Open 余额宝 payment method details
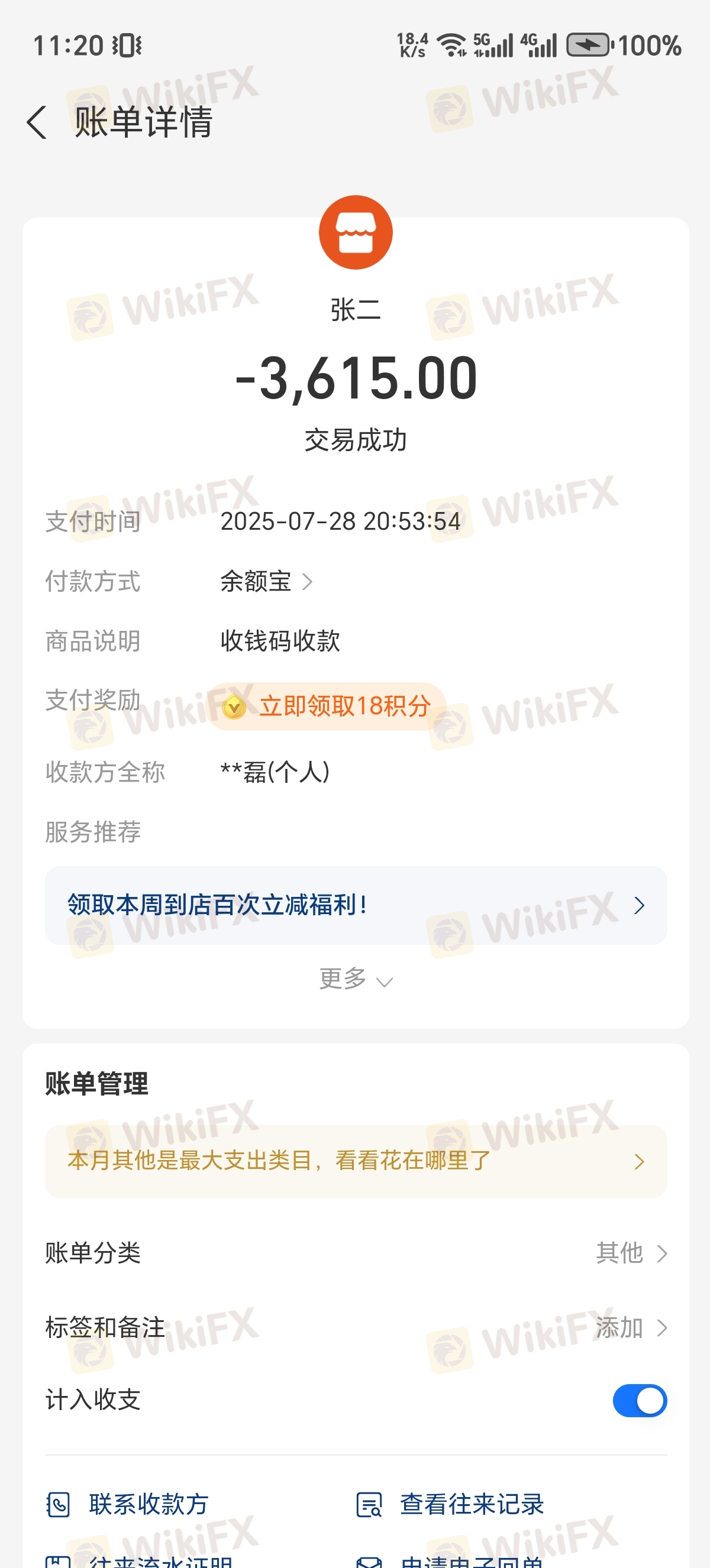Image resolution: width=710 pixels, height=1568 pixels. [x=267, y=581]
